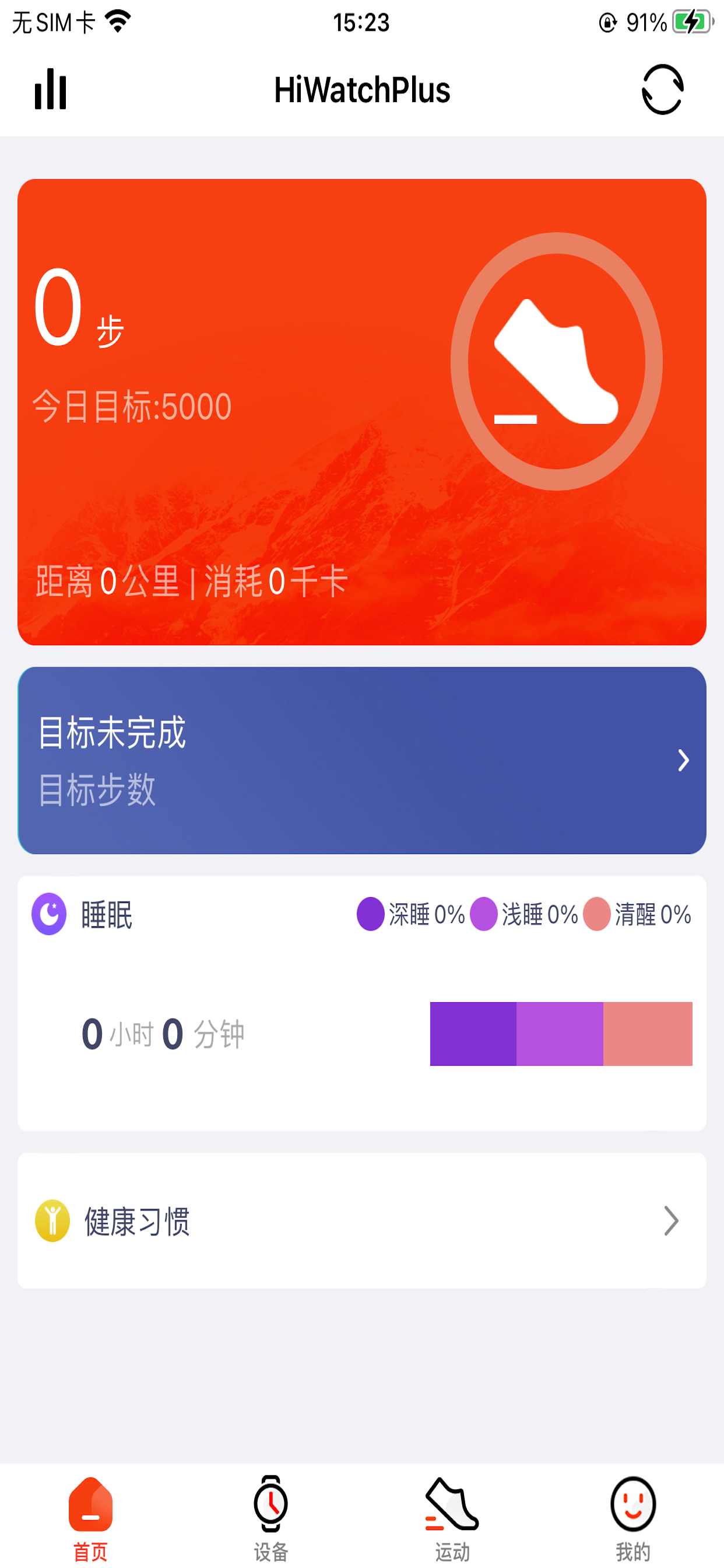The width and height of the screenshot is (724, 1568).
Task: Select the 深睡 0% legend dot
Action: pos(370,912)
